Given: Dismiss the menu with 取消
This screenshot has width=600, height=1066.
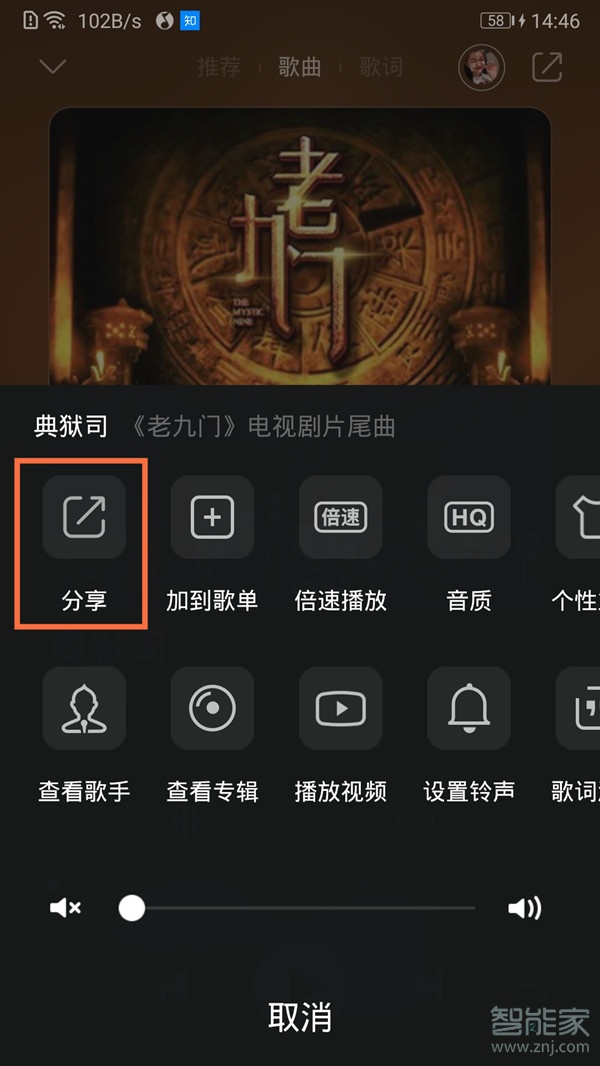Looking at the screenshot, I should coord(300,1018).
